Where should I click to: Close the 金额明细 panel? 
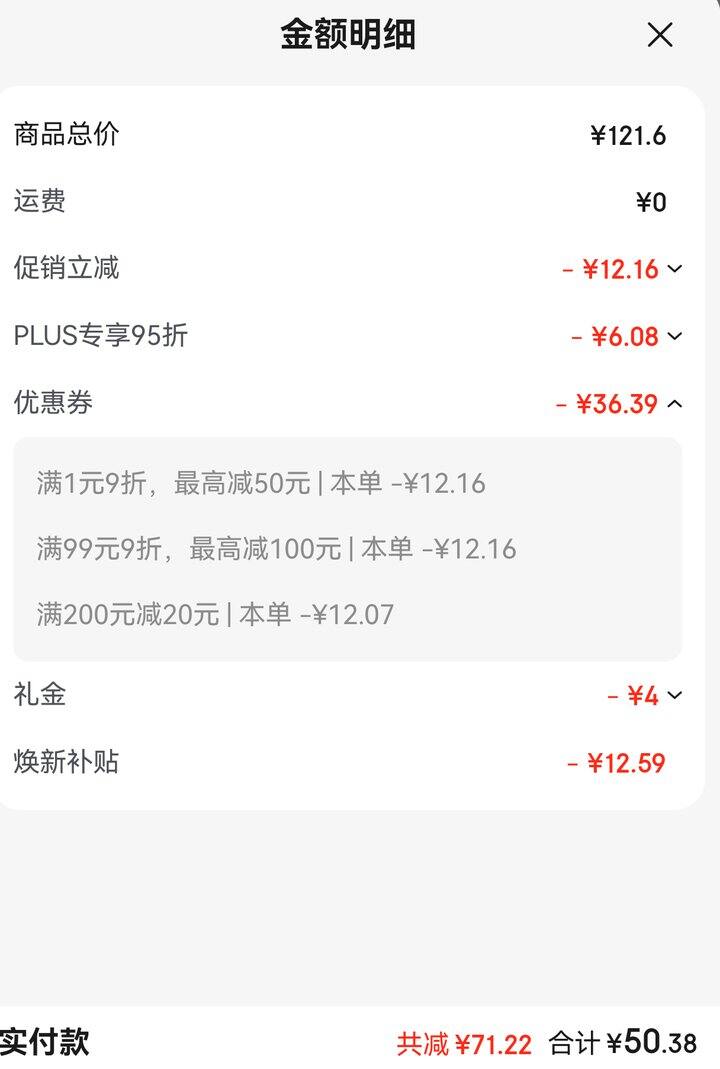tap(660, 36)
